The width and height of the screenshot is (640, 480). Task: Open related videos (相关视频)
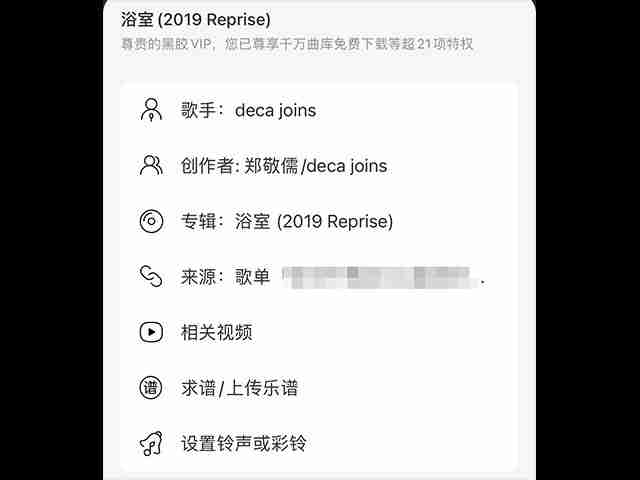pos(216,332)
